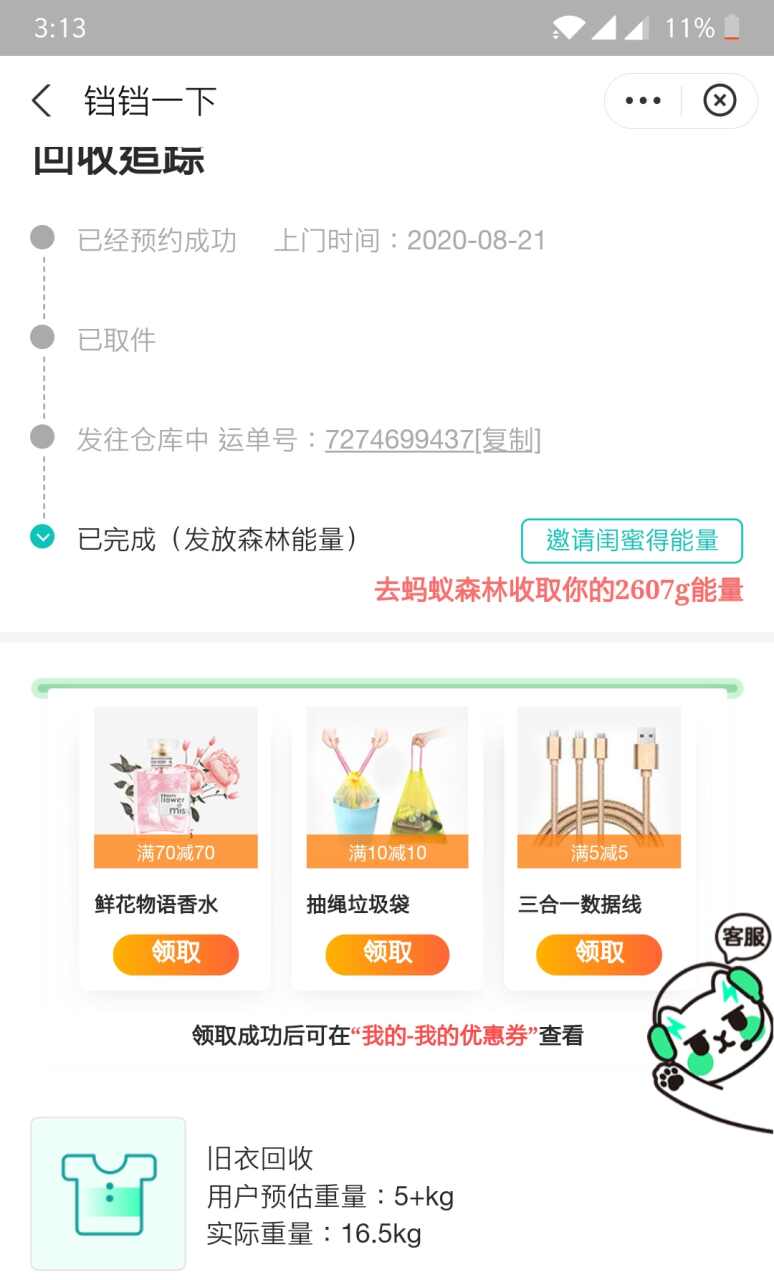The height and width of the screenshot is (1280, 774).
Task: Tap 邀请闺蜜得能量 button
Action: click(x=631, y=541)
